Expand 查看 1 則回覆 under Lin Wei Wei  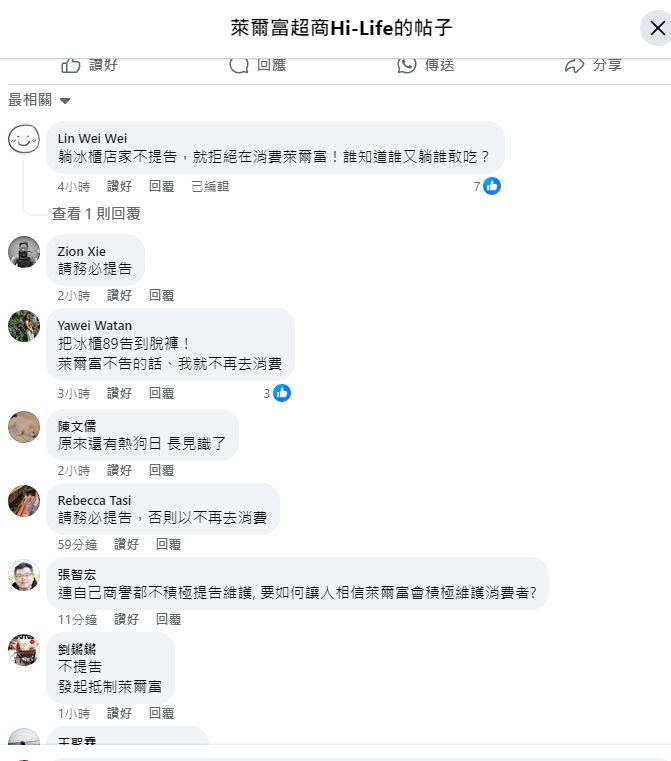point(96,213)
